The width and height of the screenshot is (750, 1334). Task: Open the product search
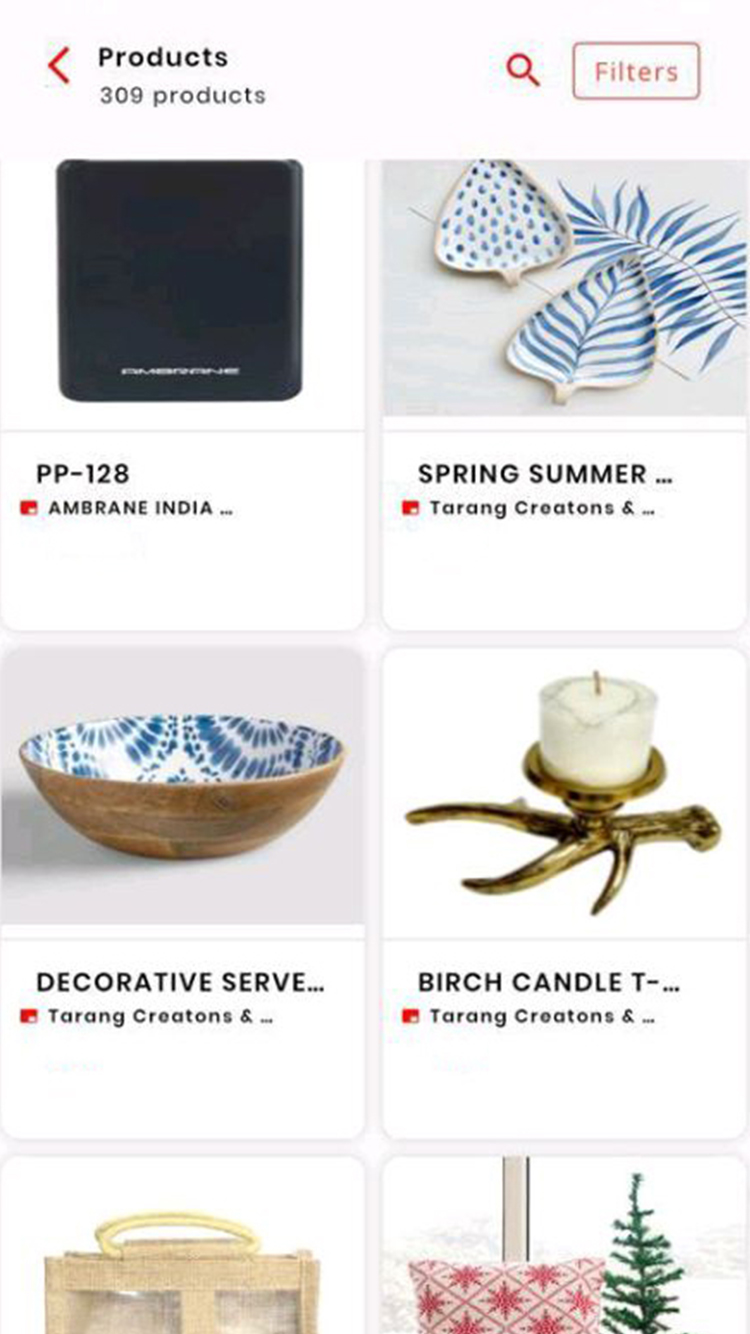click(522, 70)
